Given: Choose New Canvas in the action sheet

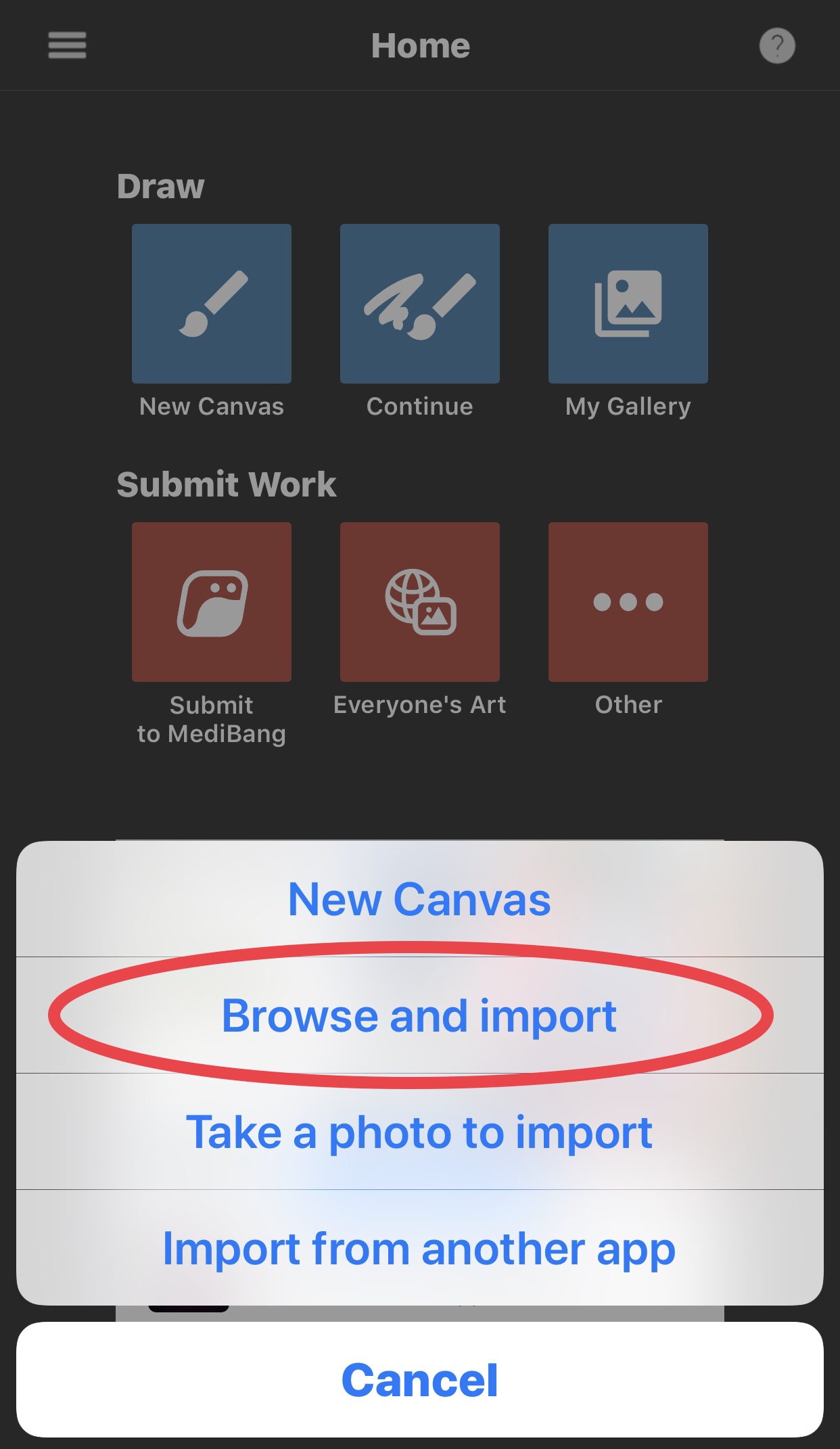Looking at the screenshot, I should (419, 899).
